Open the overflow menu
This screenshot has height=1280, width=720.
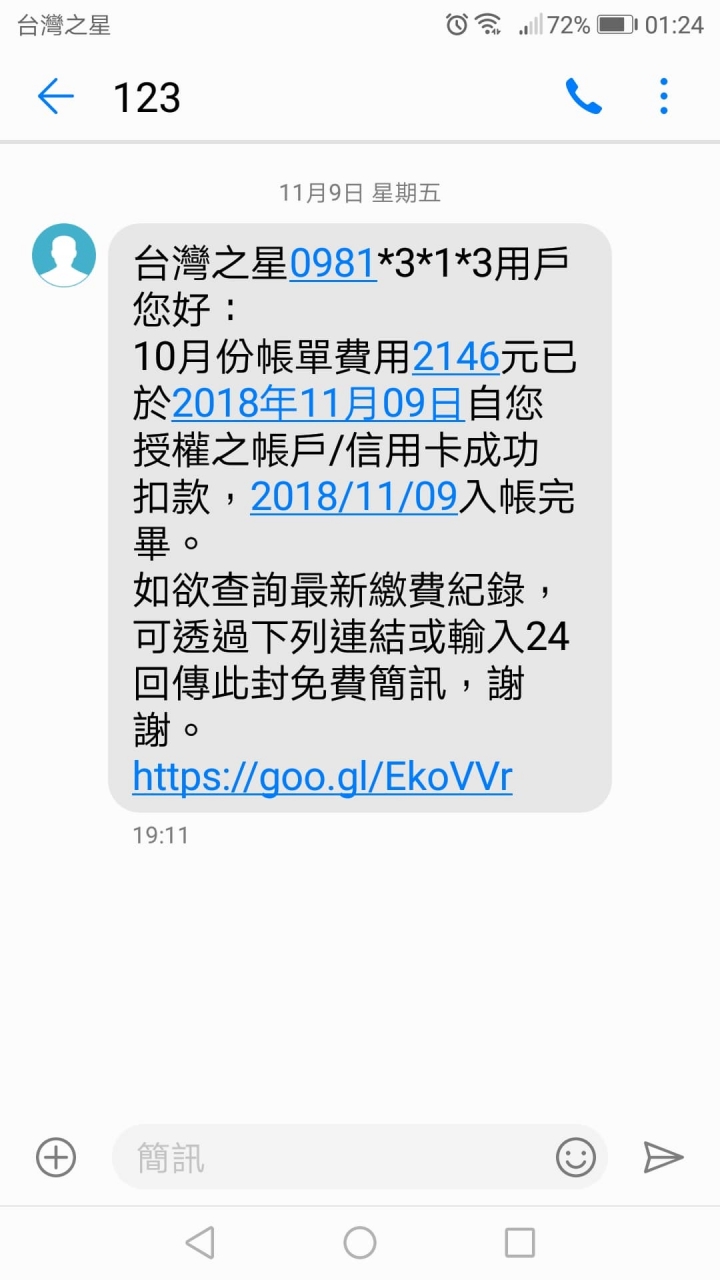664,97
